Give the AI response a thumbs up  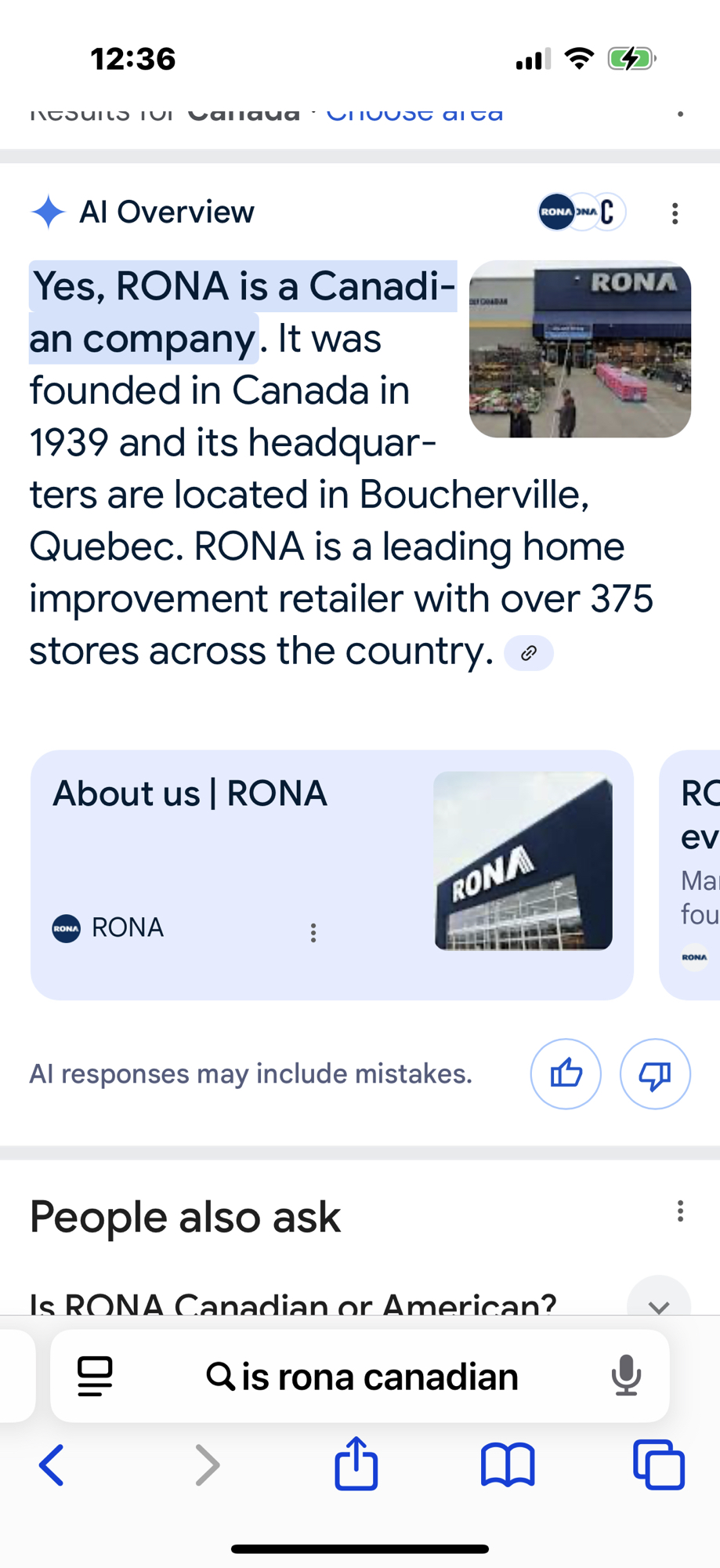(566, 1073)
